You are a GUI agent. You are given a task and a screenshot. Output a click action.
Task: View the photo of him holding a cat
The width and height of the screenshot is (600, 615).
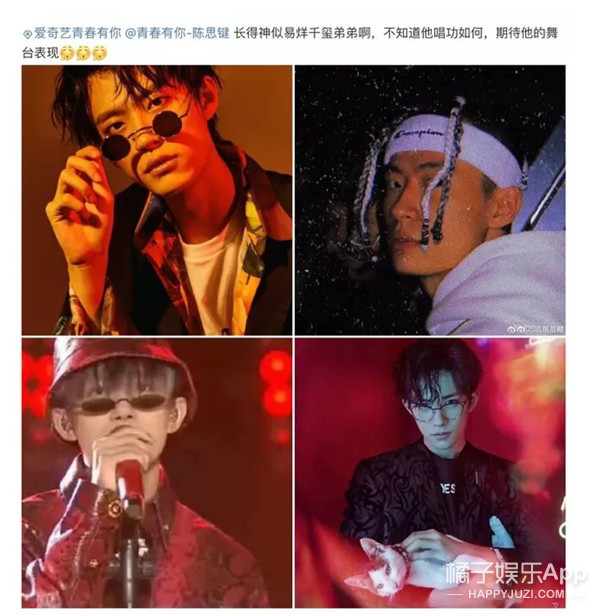pos(429,472)
